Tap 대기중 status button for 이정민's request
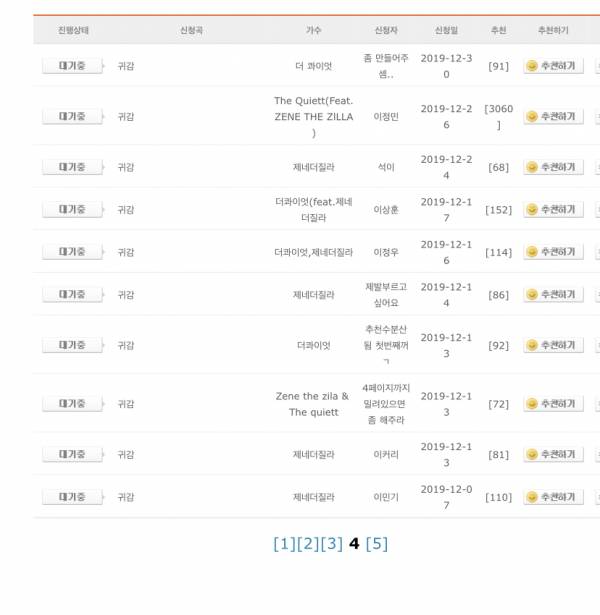600x615 pixels. pyautogui.click(x=72, y=117)
